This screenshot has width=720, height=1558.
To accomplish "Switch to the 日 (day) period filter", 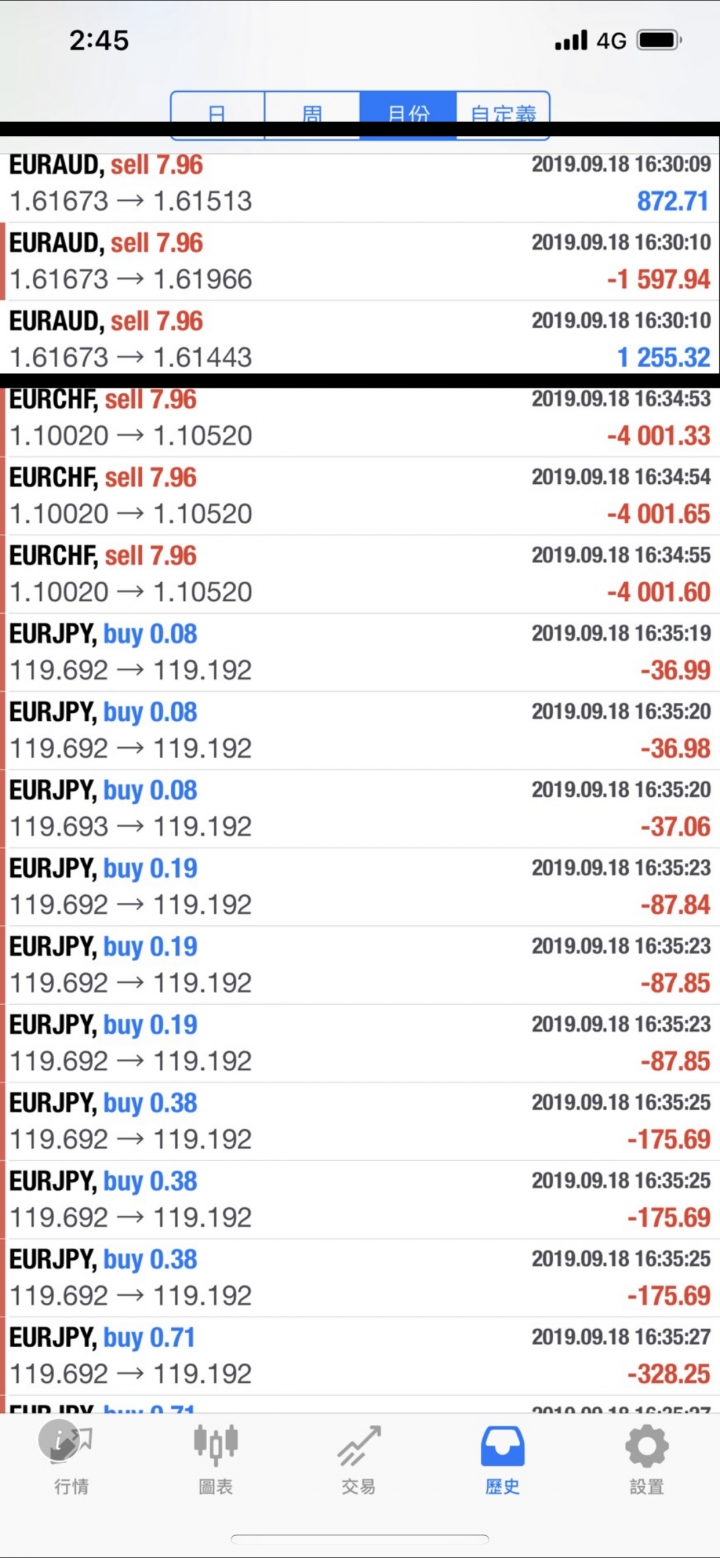I will point(217,112).
